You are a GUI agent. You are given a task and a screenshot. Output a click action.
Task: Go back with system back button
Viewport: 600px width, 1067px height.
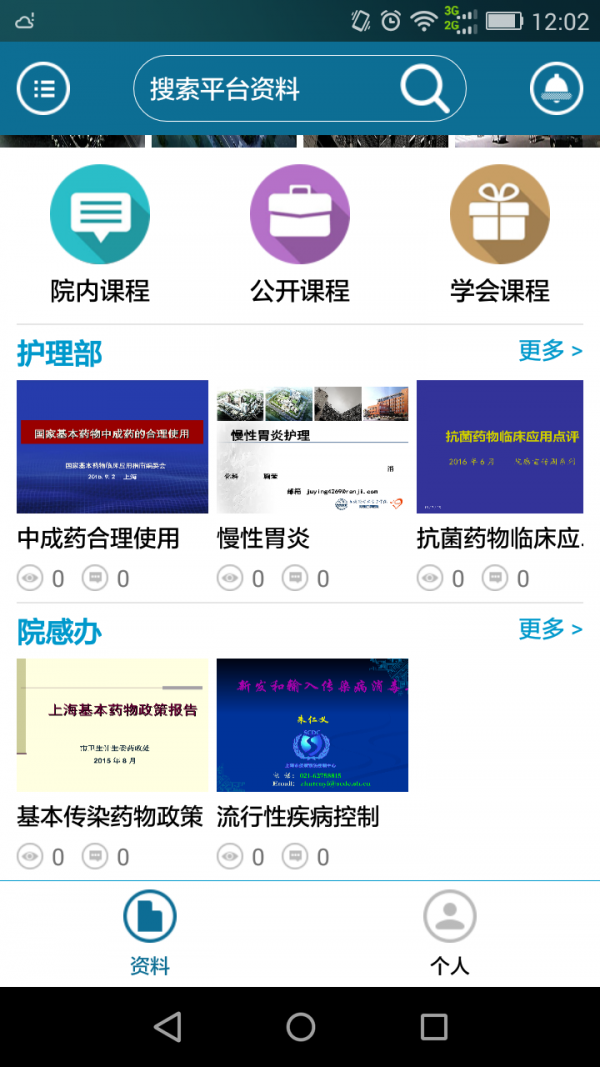tap(168, 1026)
